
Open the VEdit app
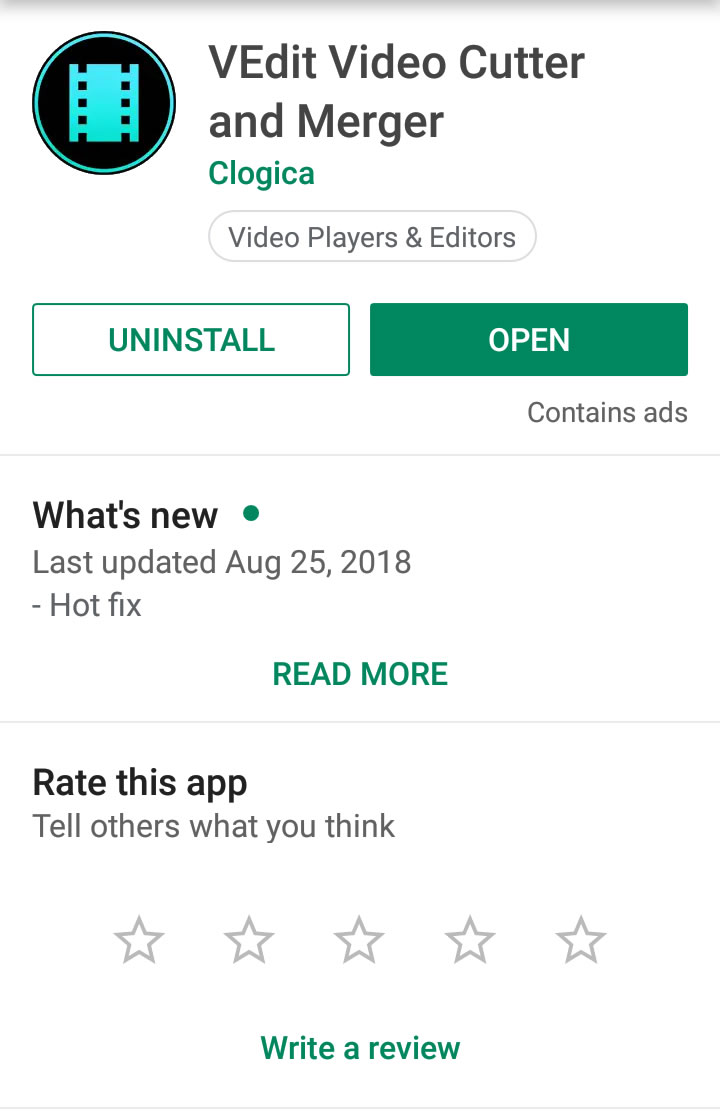coord(528,339)
